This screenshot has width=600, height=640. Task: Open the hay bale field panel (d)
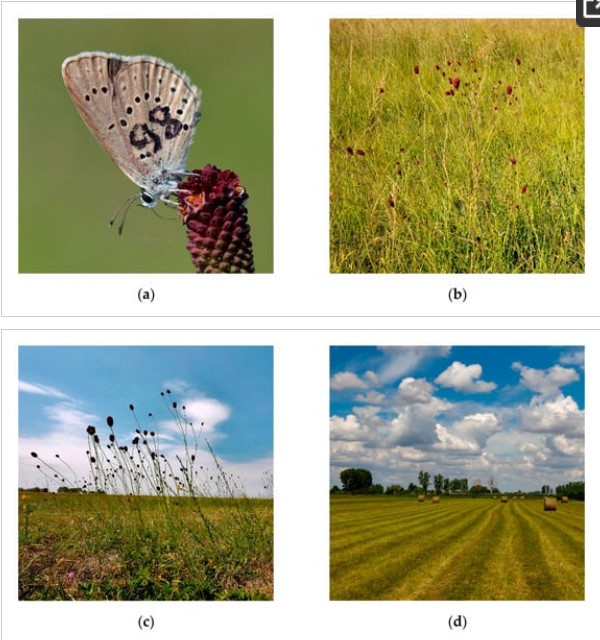coord(457,472)
